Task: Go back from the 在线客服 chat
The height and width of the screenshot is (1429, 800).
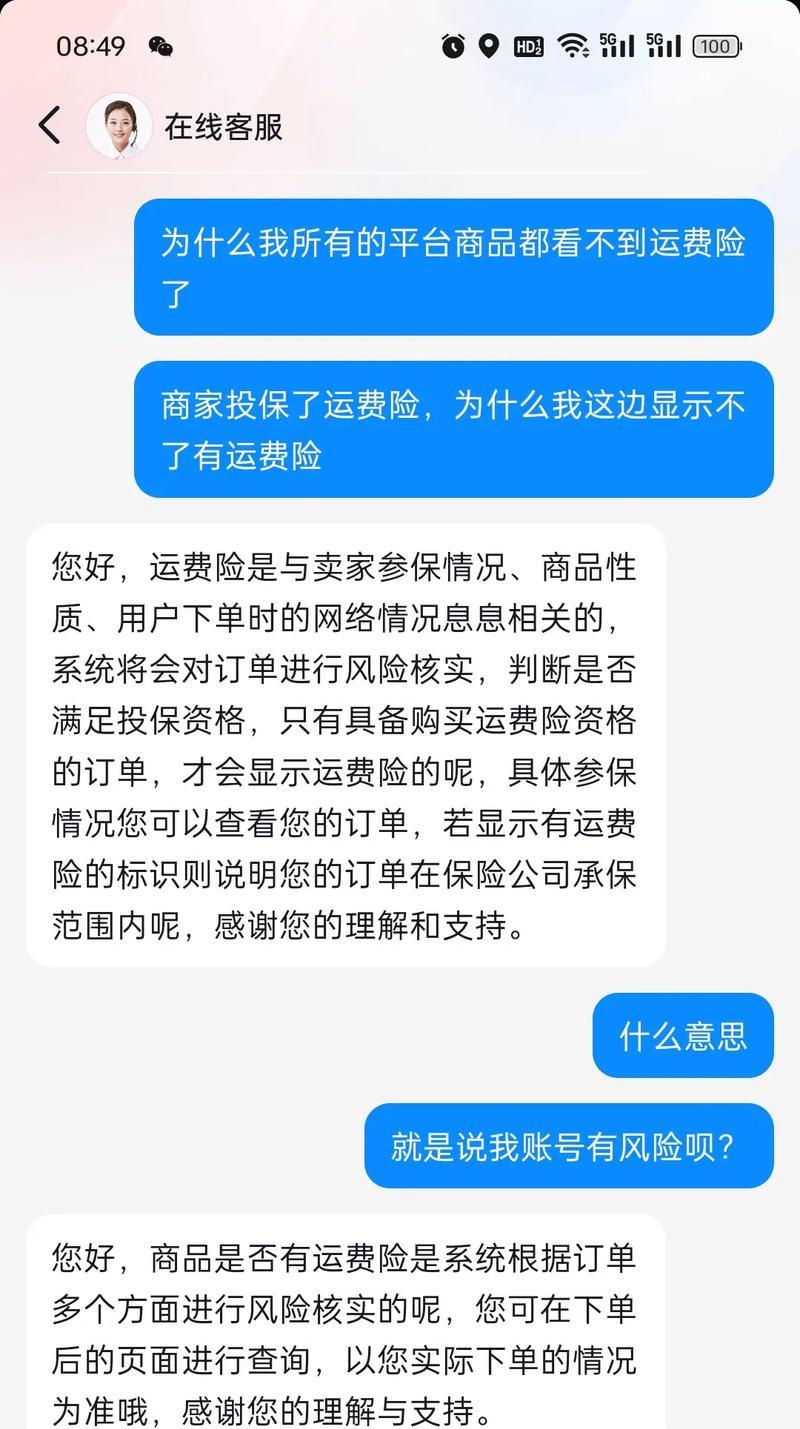Action: (x=49, y=126)
